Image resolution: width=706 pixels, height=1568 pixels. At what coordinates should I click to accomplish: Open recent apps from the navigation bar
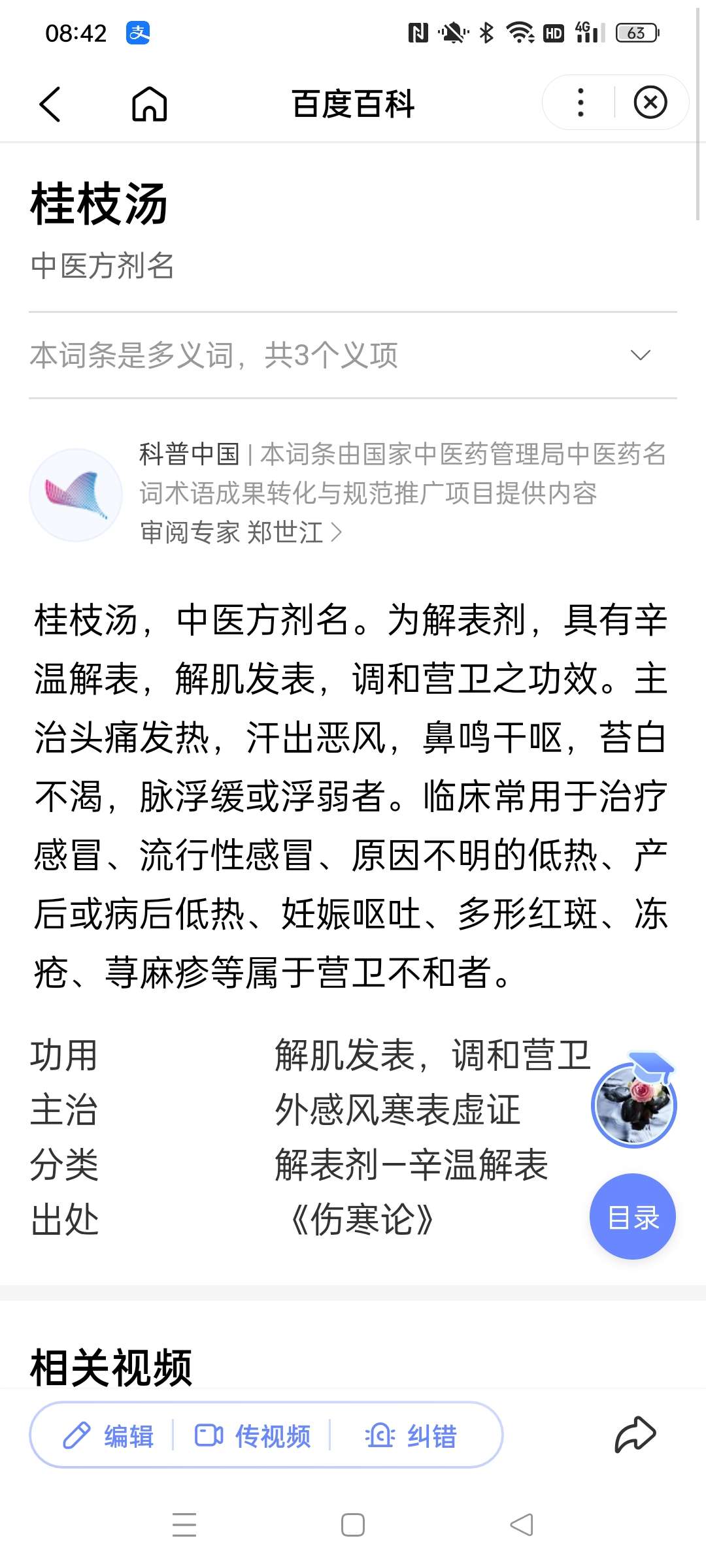coord(184,1525)
